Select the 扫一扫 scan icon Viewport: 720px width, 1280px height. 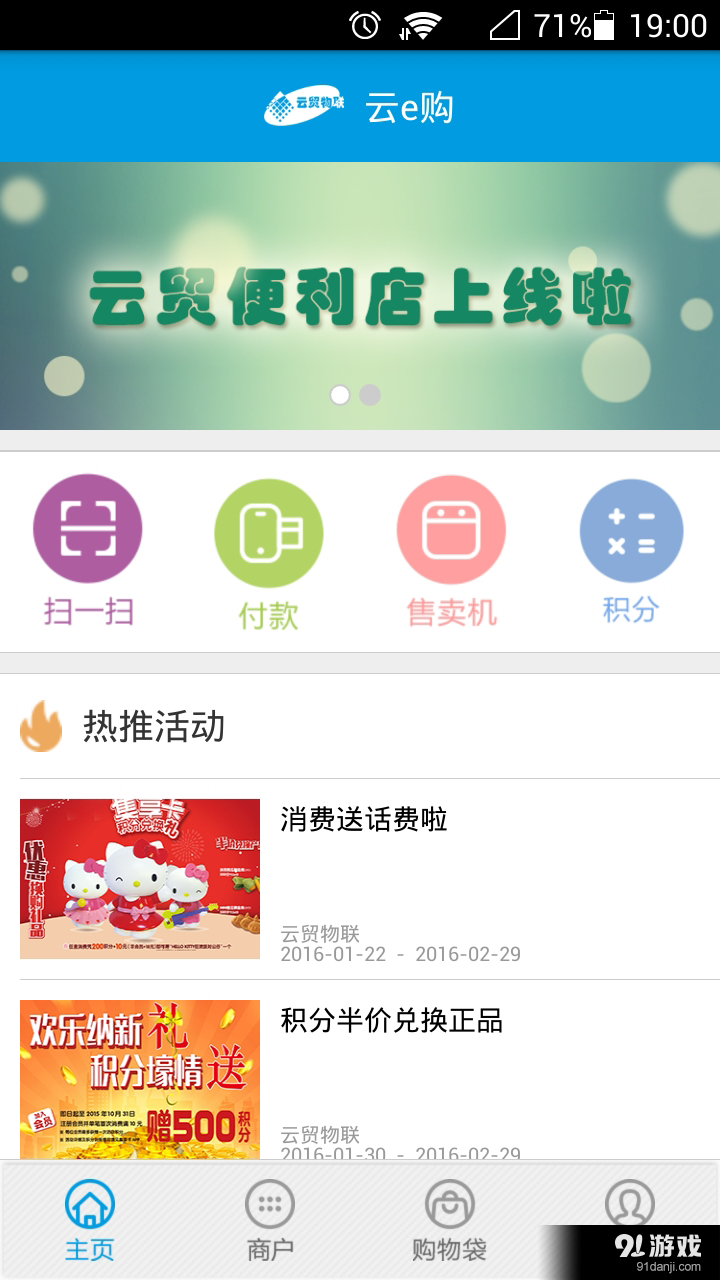pos(87,529)
